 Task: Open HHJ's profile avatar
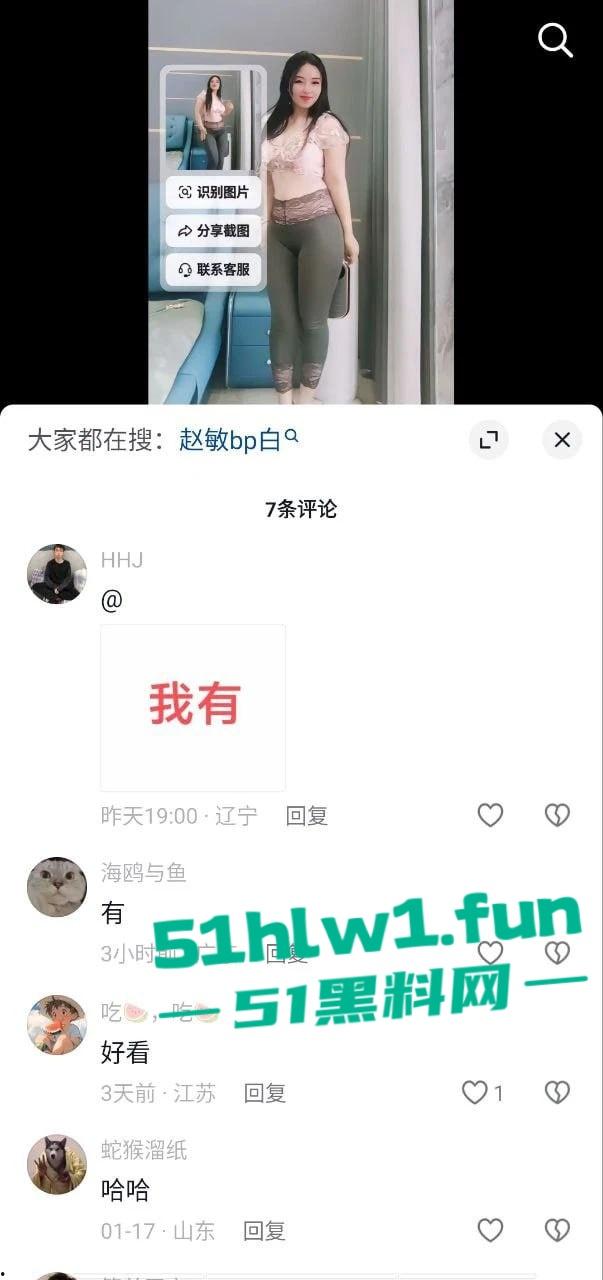tap(56, 574)
